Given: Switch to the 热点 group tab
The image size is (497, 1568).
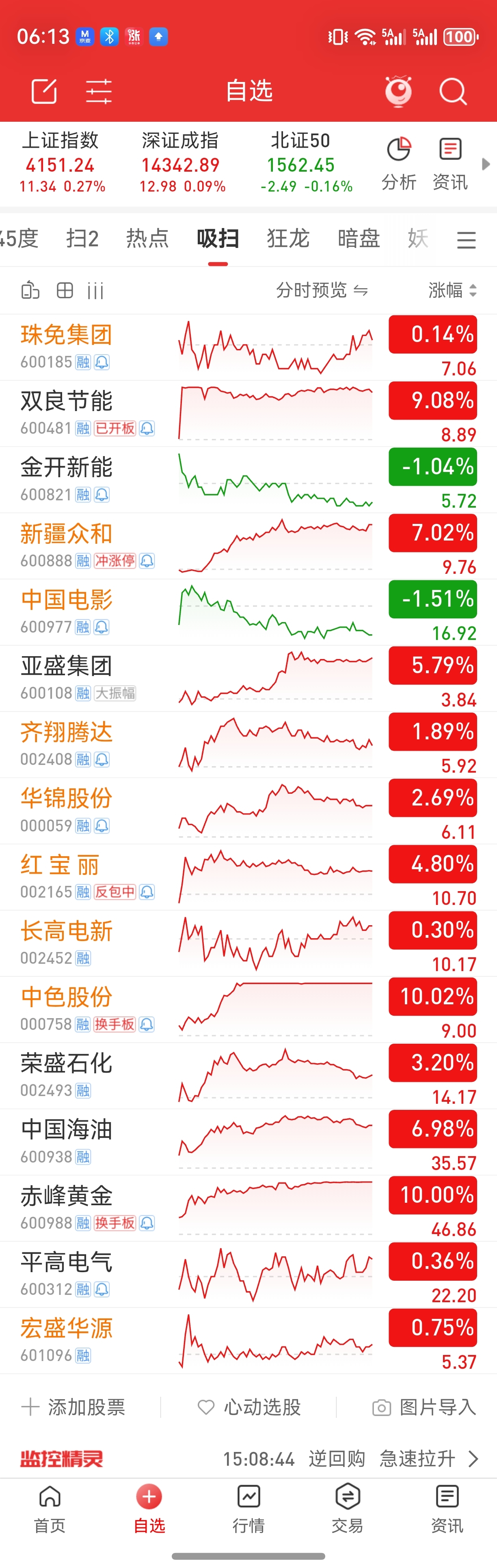Looking at the screenshot, I should pos(147,239).
